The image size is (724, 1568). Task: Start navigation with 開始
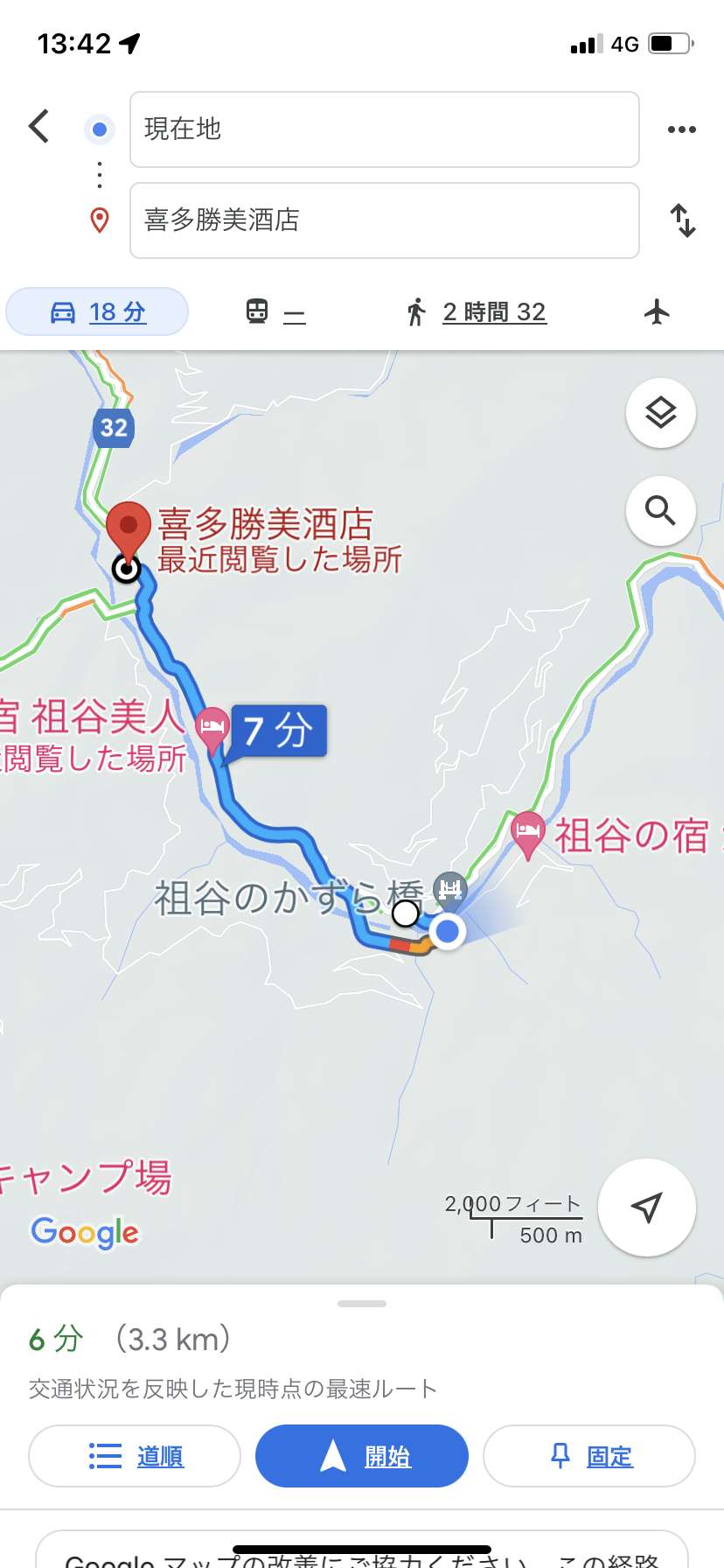(x=362, y=1456)
